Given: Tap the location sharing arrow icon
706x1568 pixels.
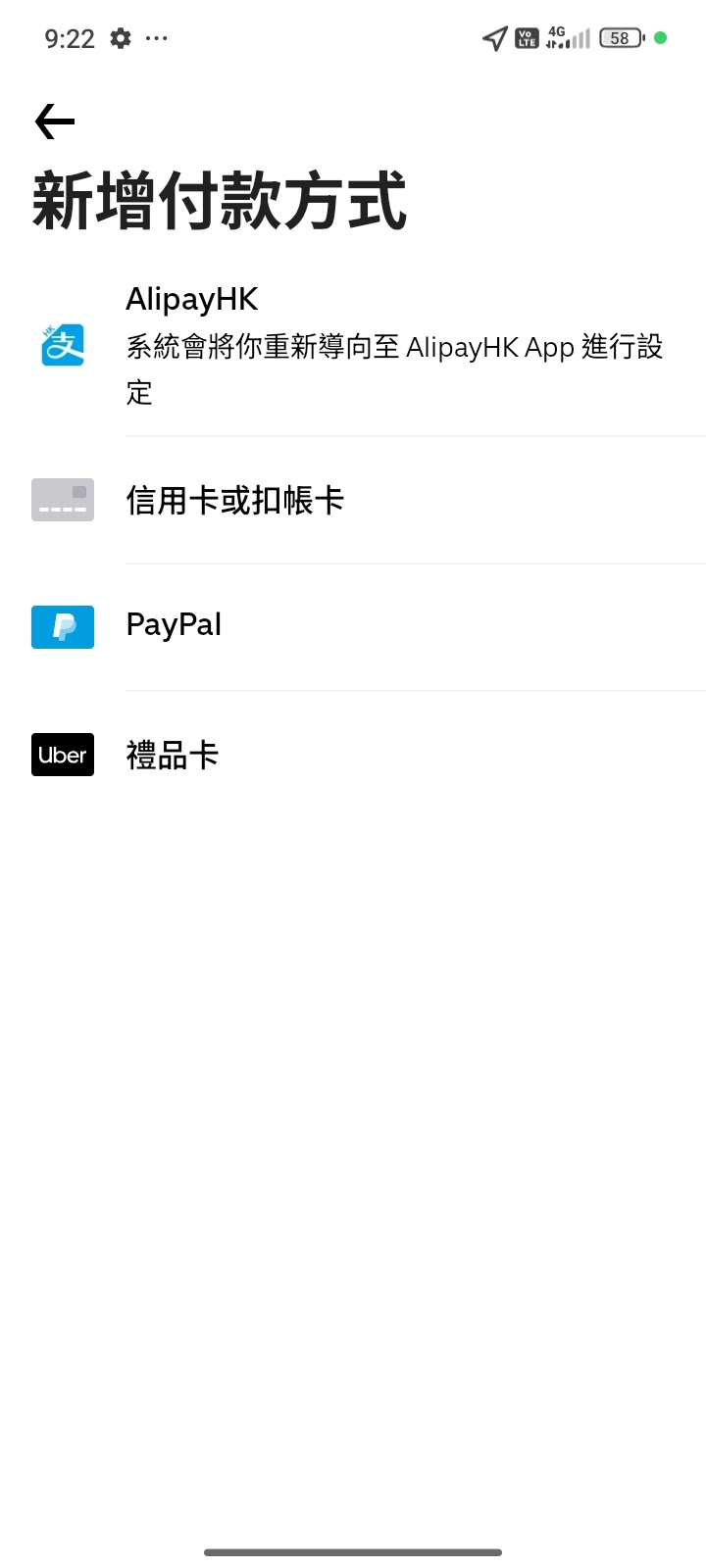Looking at the screenshot, I should click(x=492, y=37).
